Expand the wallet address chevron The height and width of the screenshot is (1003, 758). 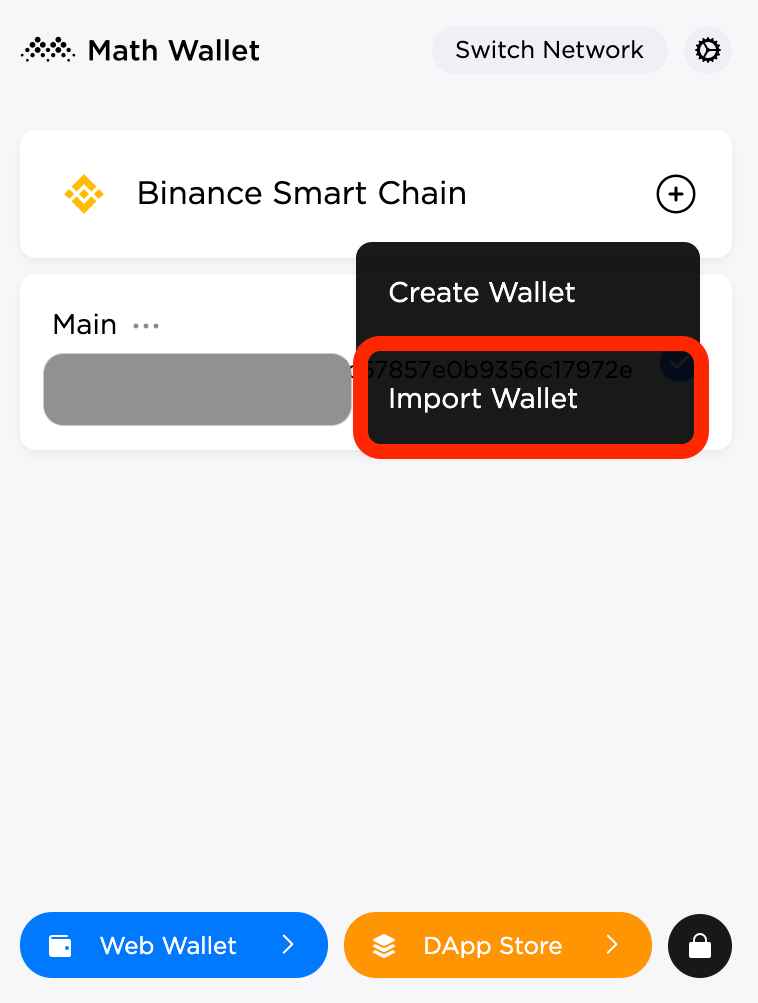677,364
